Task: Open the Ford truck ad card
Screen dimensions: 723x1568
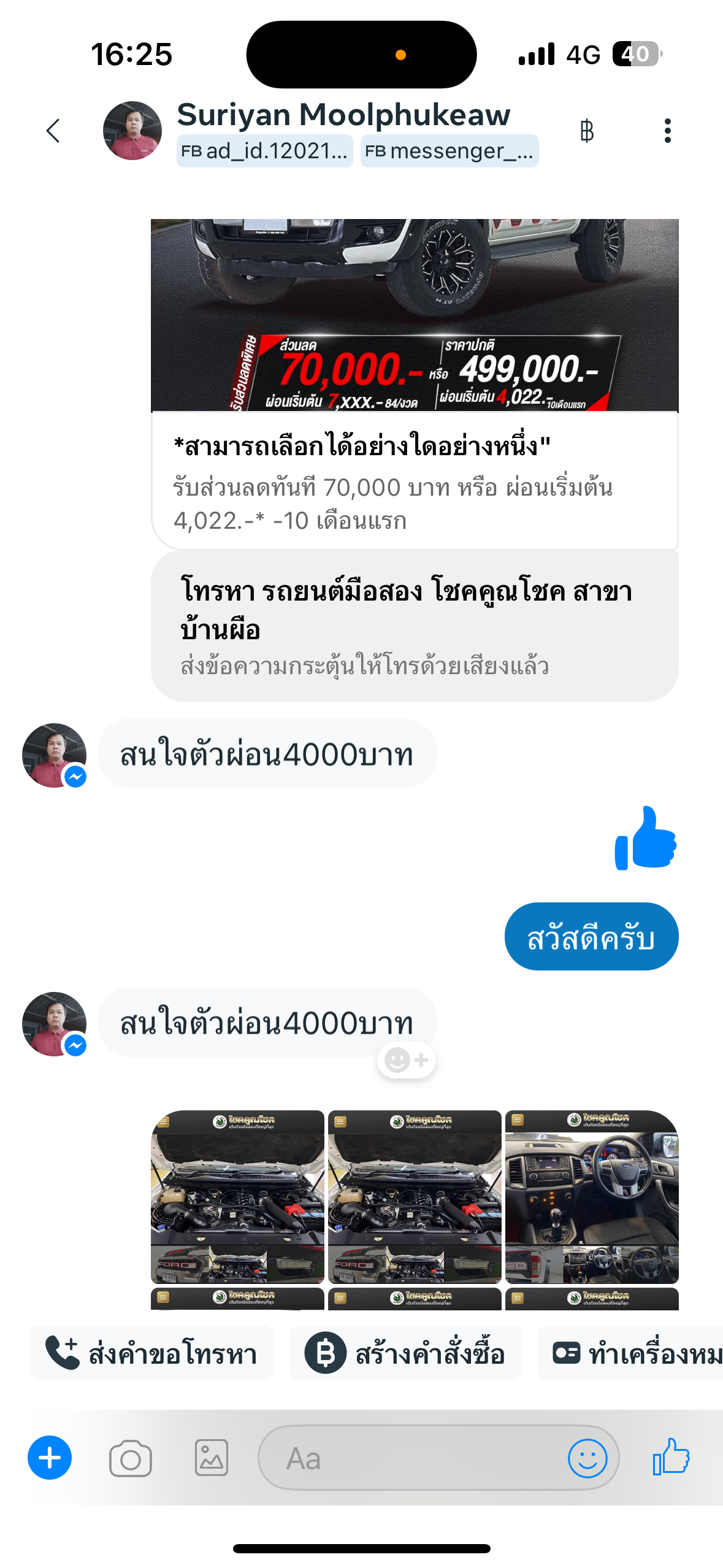Action: click(x=415, y=383)
